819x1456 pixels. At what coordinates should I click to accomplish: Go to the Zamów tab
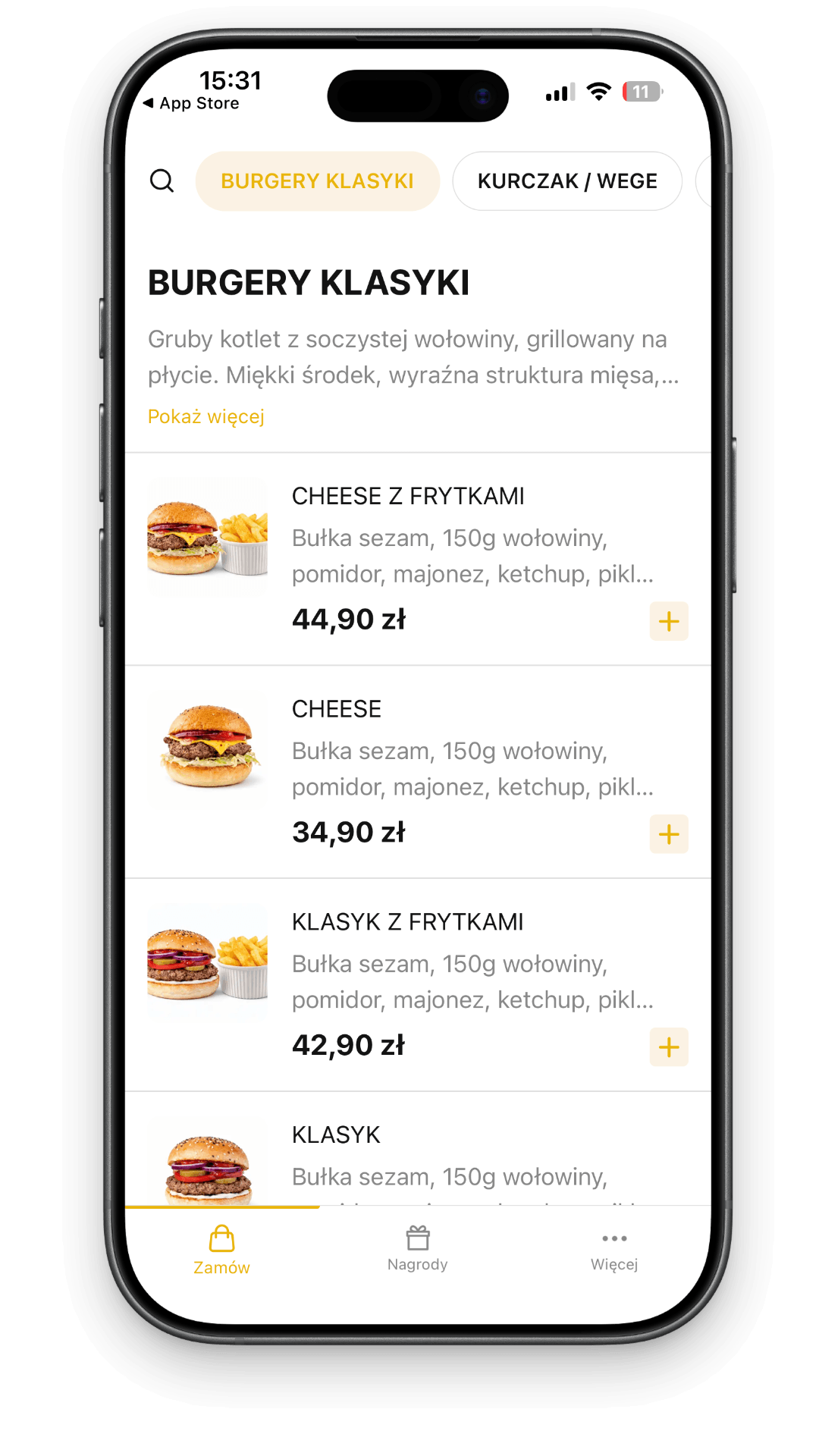pyautogui.click(x=221, y=1250)
